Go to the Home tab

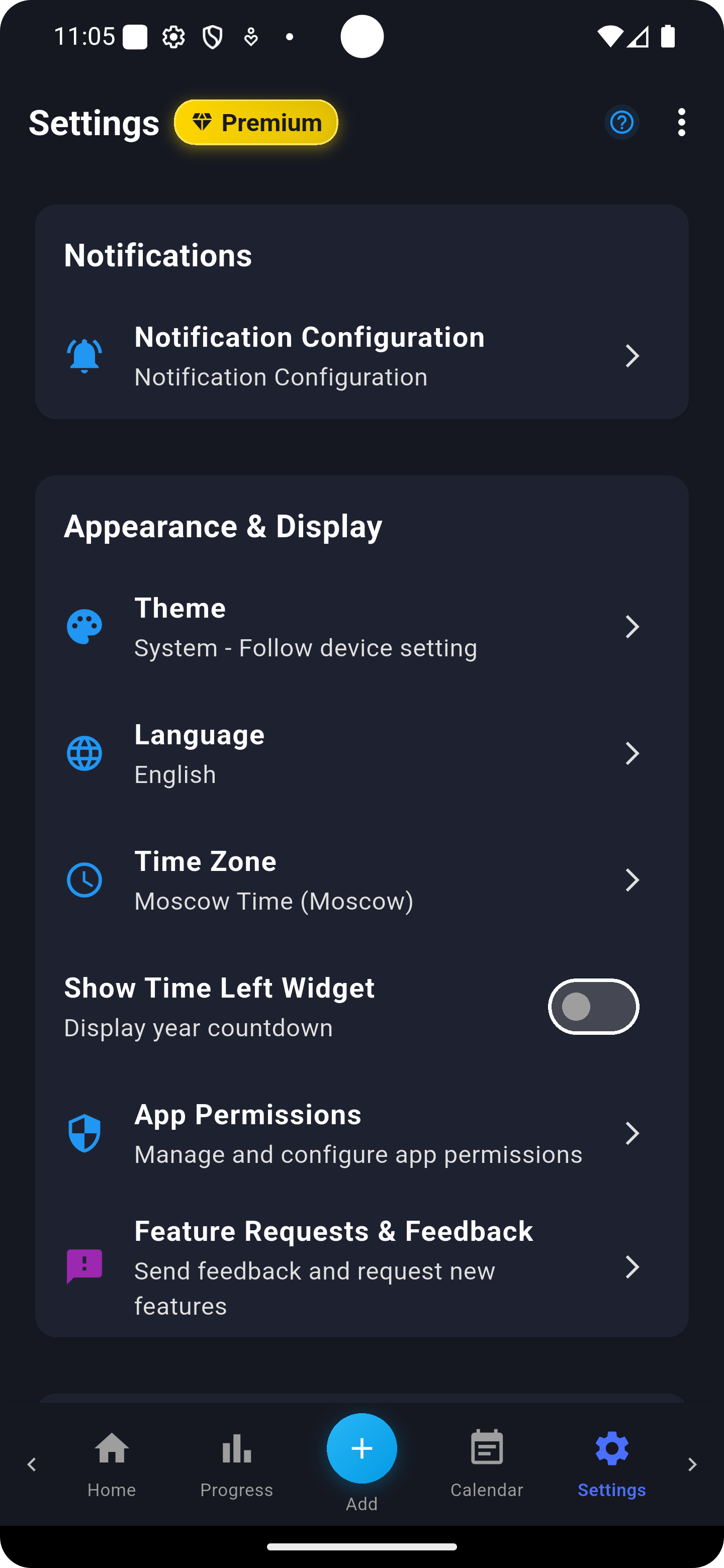(x=112, y=1464)
